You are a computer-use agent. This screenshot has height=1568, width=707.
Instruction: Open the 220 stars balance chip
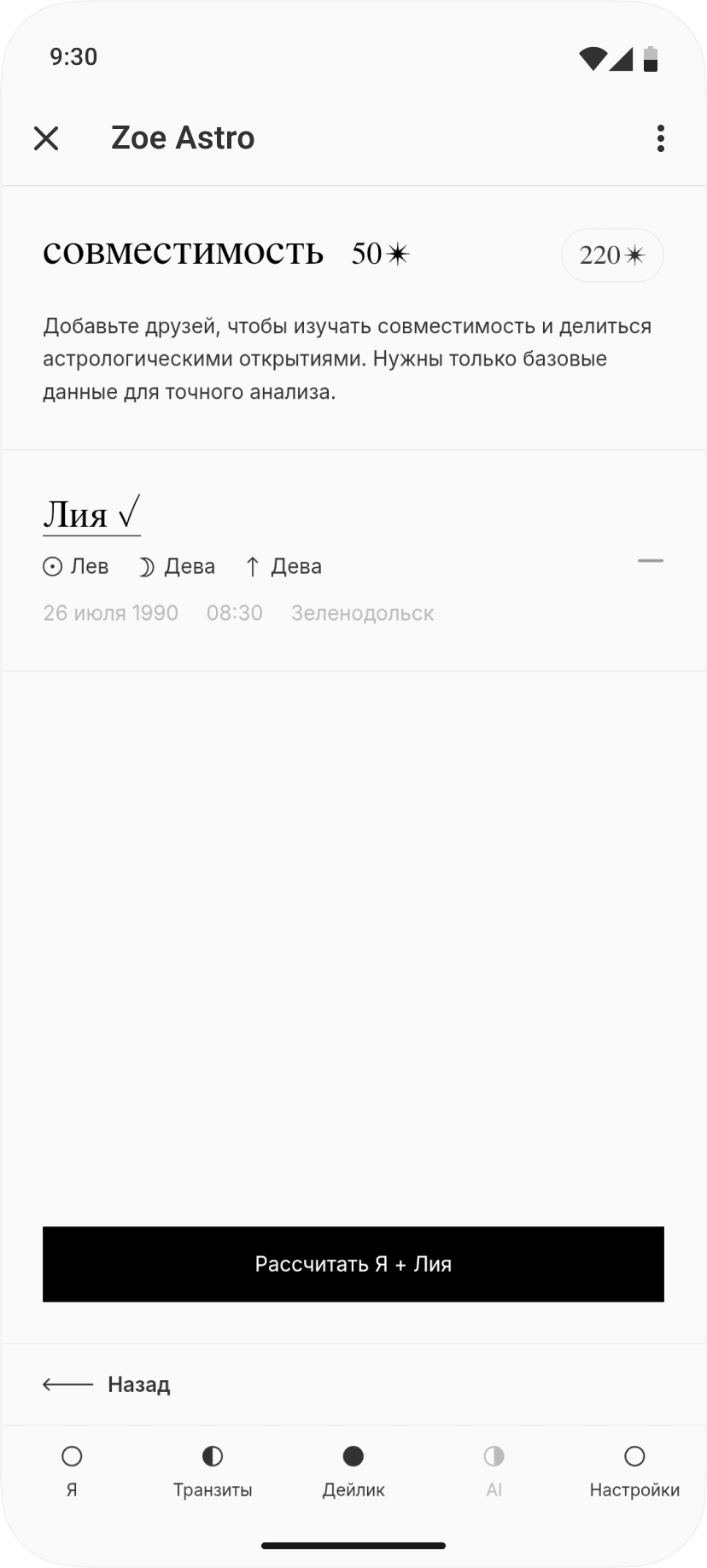[612, 255]
